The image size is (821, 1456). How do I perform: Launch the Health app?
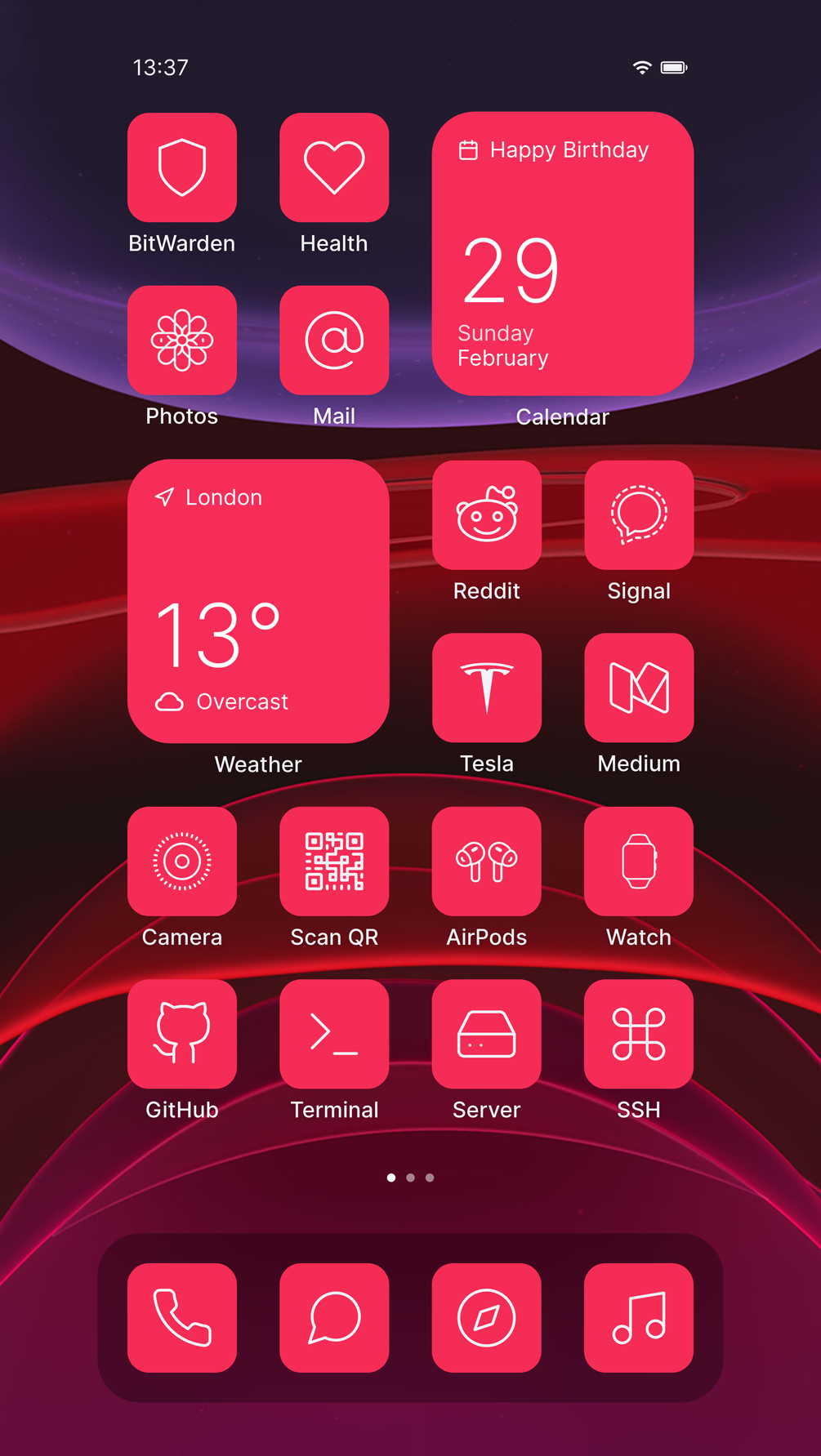[334, 167]
